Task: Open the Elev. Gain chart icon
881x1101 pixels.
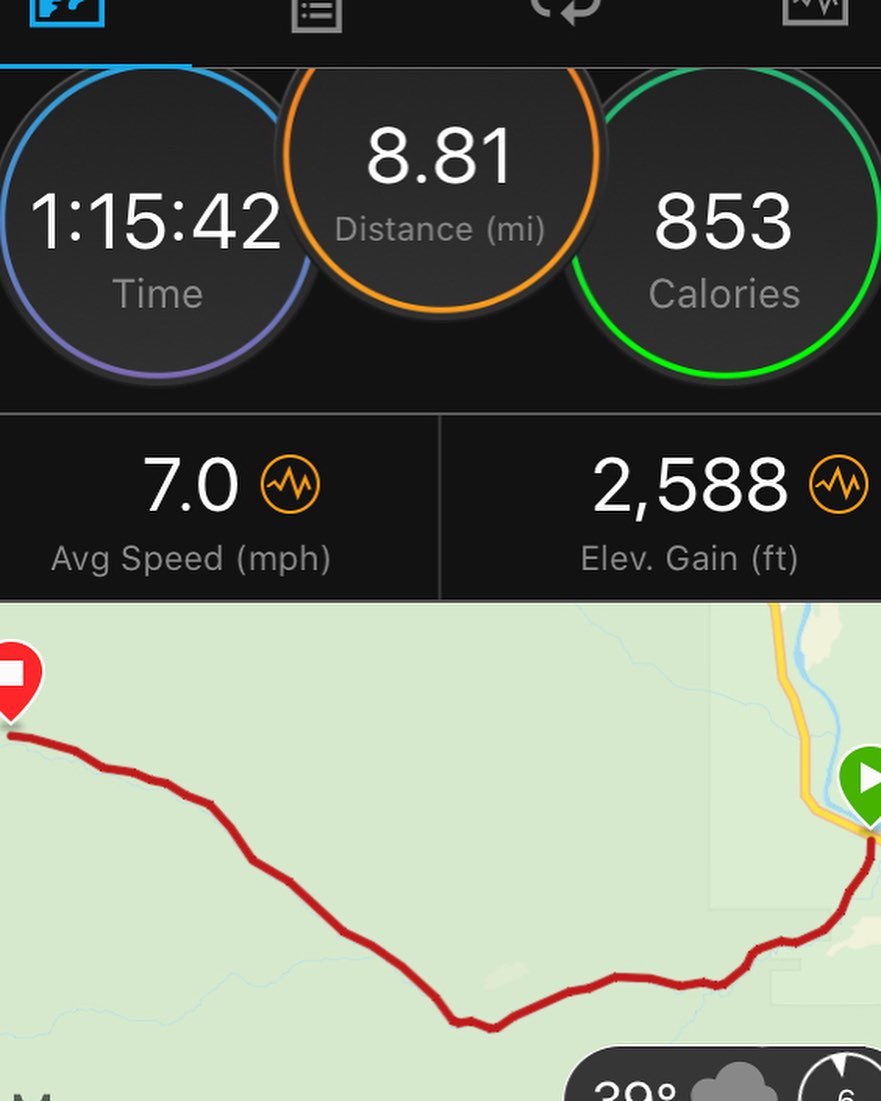Action: click(x=838, y=485)
